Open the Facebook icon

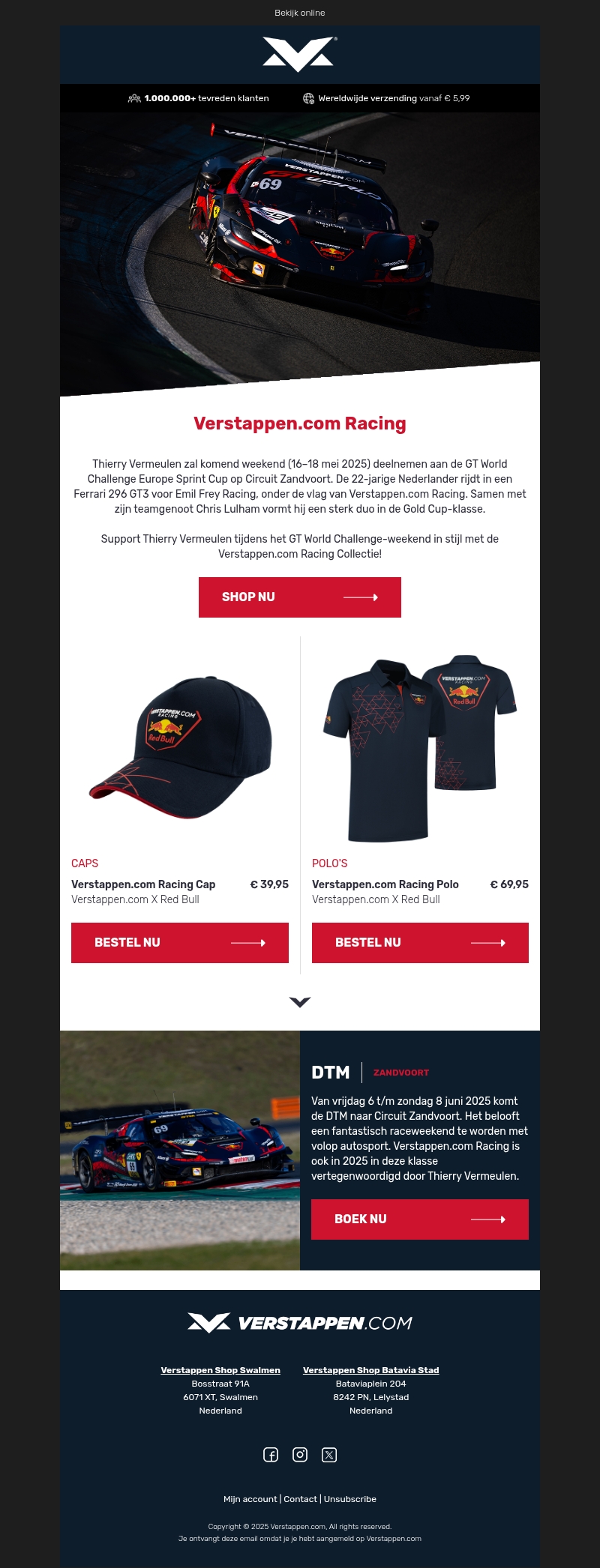tap(271, 1455)
